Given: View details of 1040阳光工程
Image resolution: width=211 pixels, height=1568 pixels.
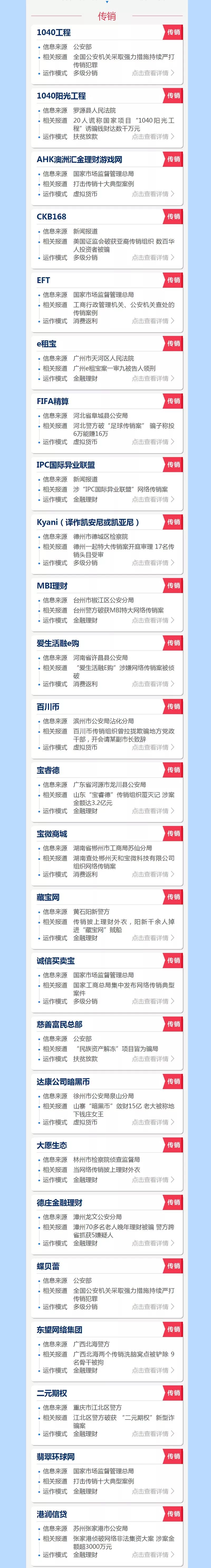Looking at the screenshot, I should (152, 136).
